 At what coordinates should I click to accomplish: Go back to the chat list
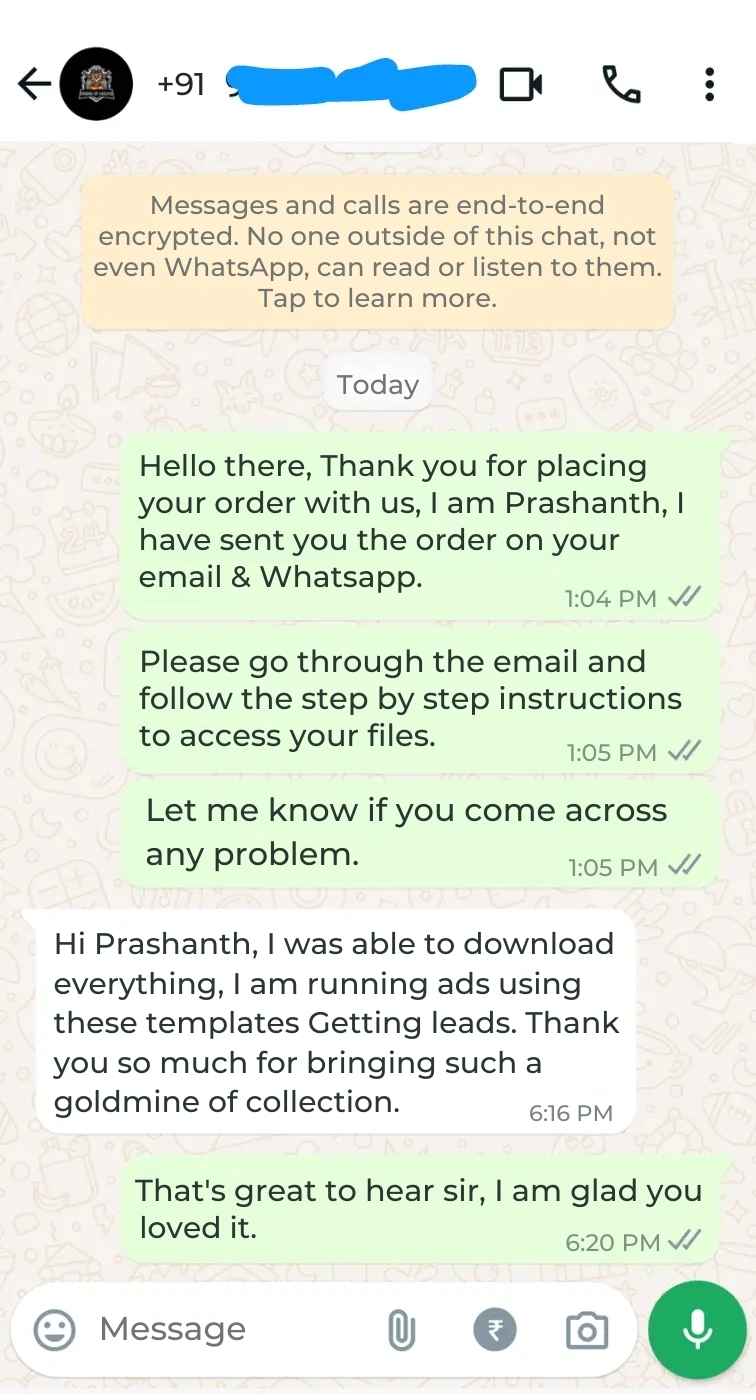pyautogui.click(x=33, y=85)
